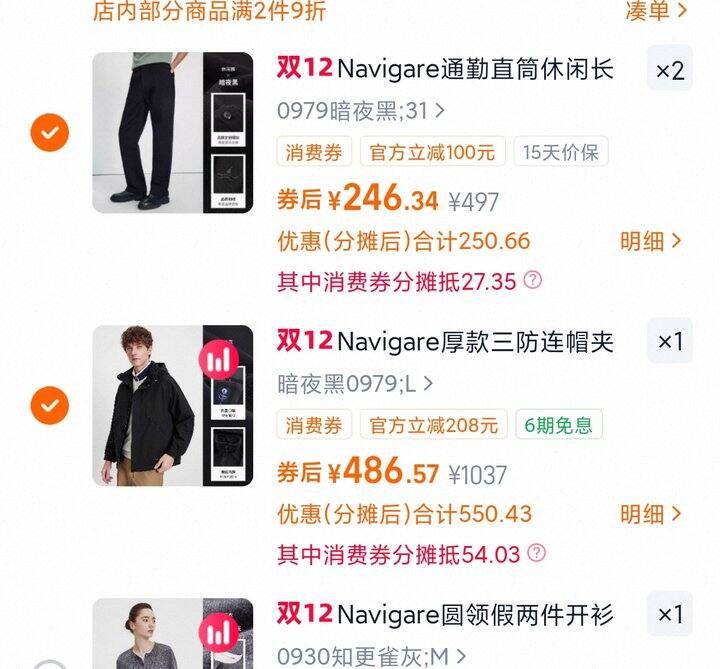Open the black hooded jacket product image
720x669 pixels.
tap(173, 405)
